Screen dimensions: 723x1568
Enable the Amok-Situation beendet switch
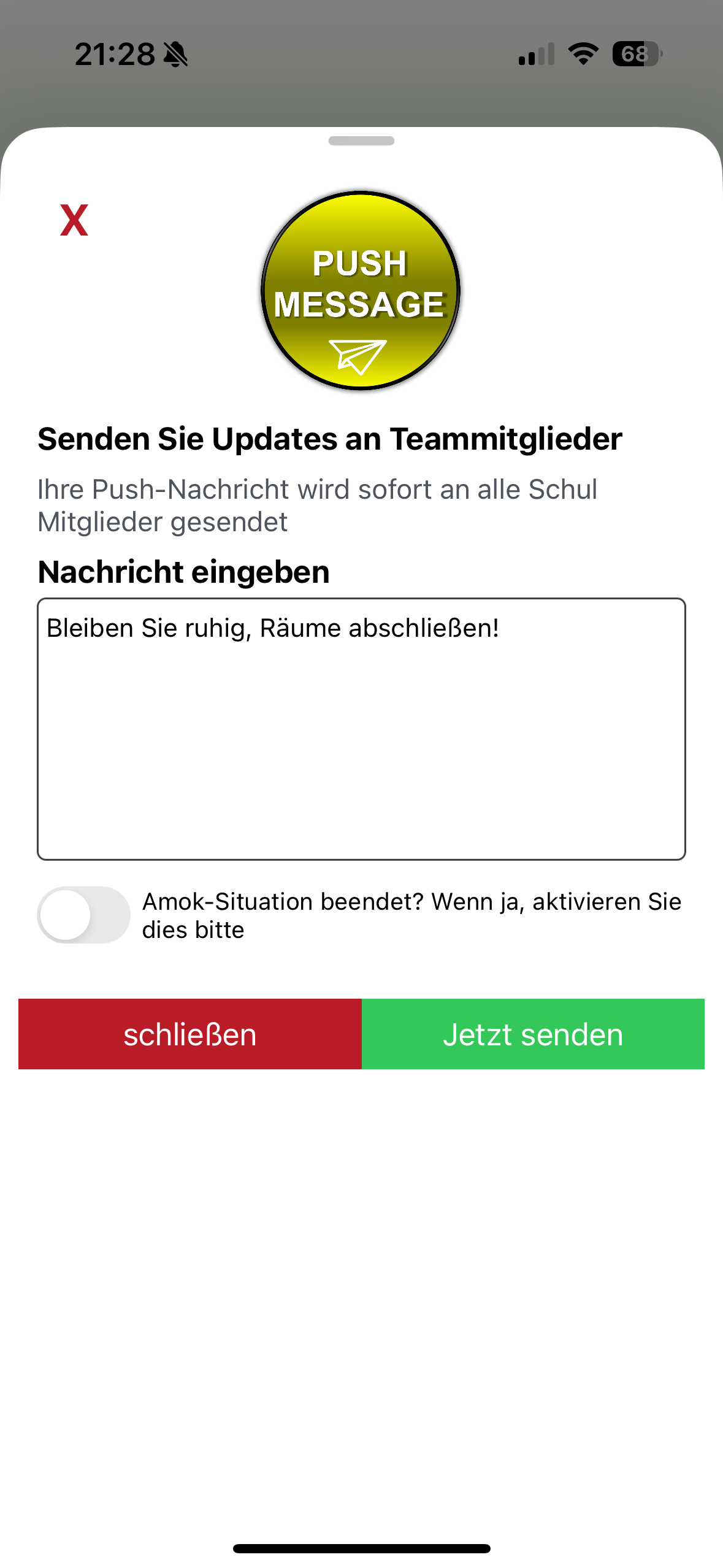point(83,915)
